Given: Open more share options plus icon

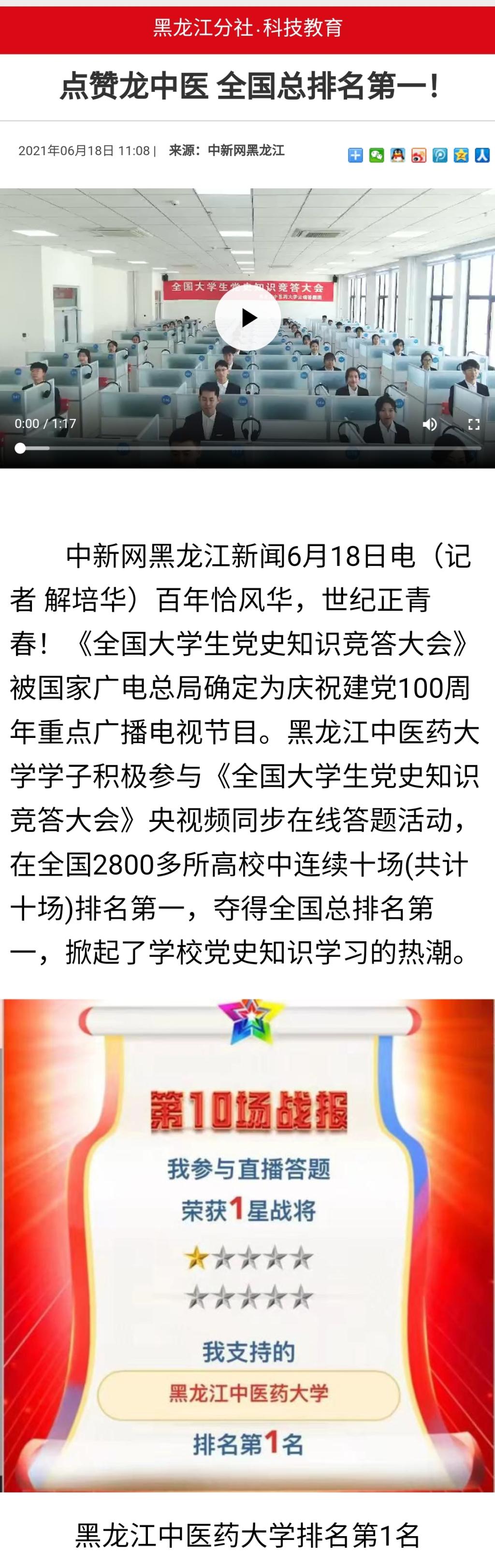Looking at the screenshot, I should [355, 155].
